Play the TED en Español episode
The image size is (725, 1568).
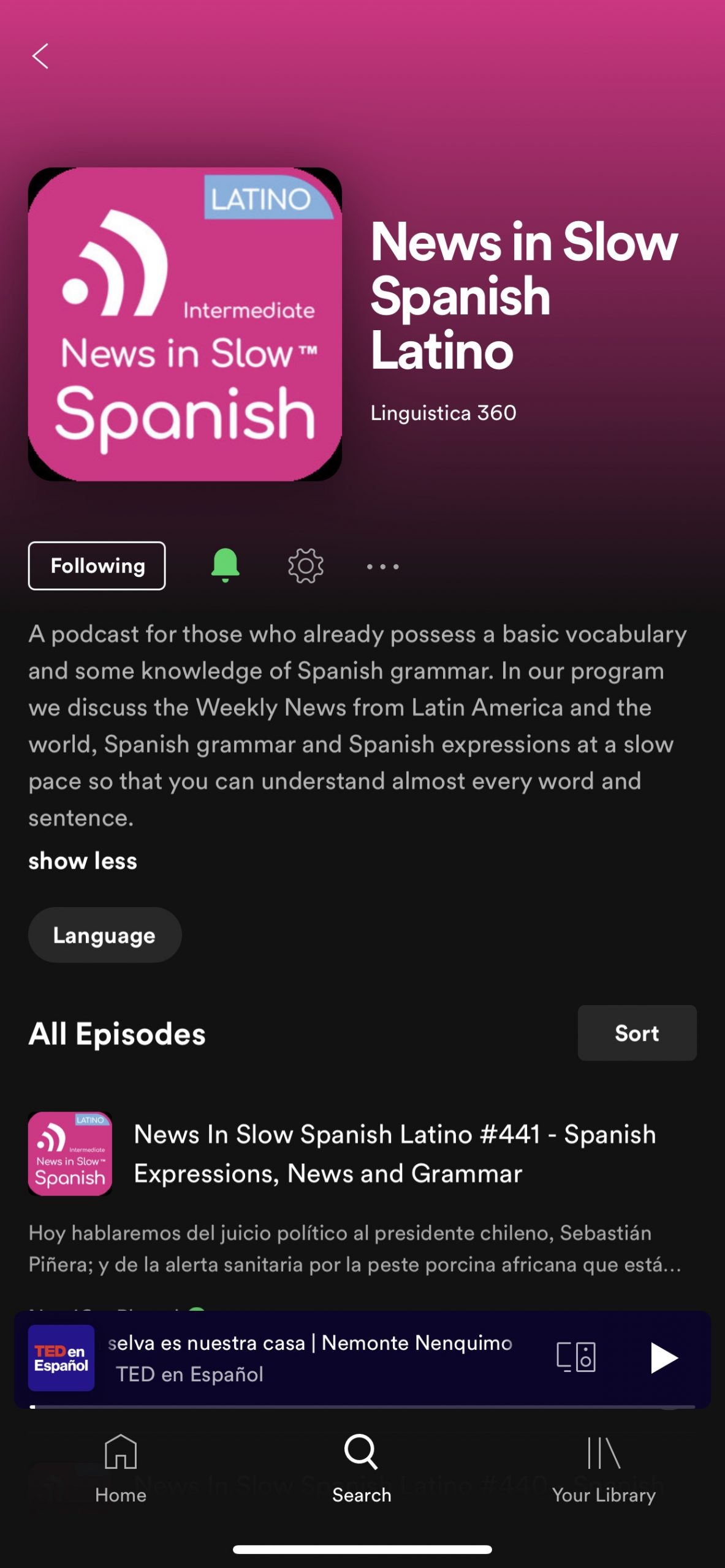point(662,1358)
